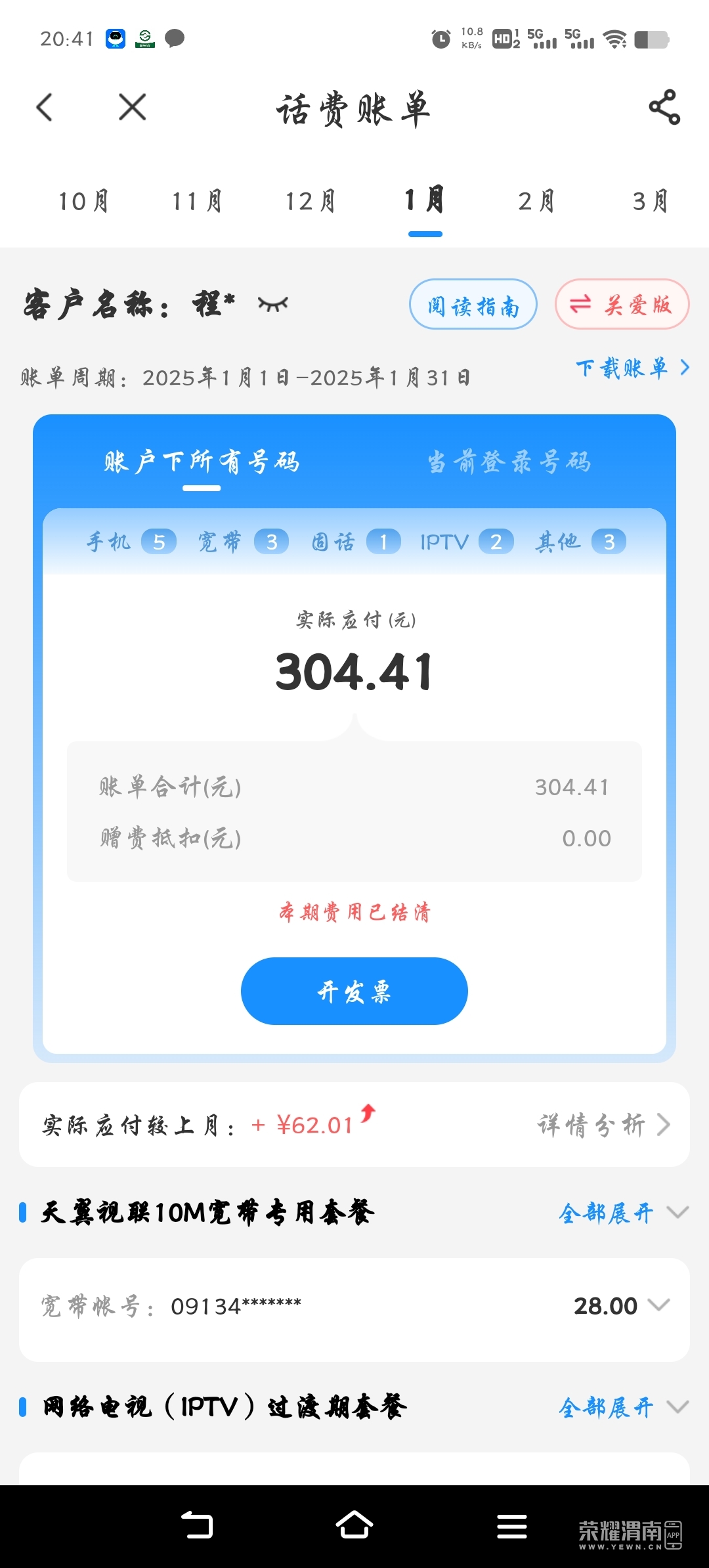
Task: Open the 阅读指南 guide
Action: click(x=473, y=305)
